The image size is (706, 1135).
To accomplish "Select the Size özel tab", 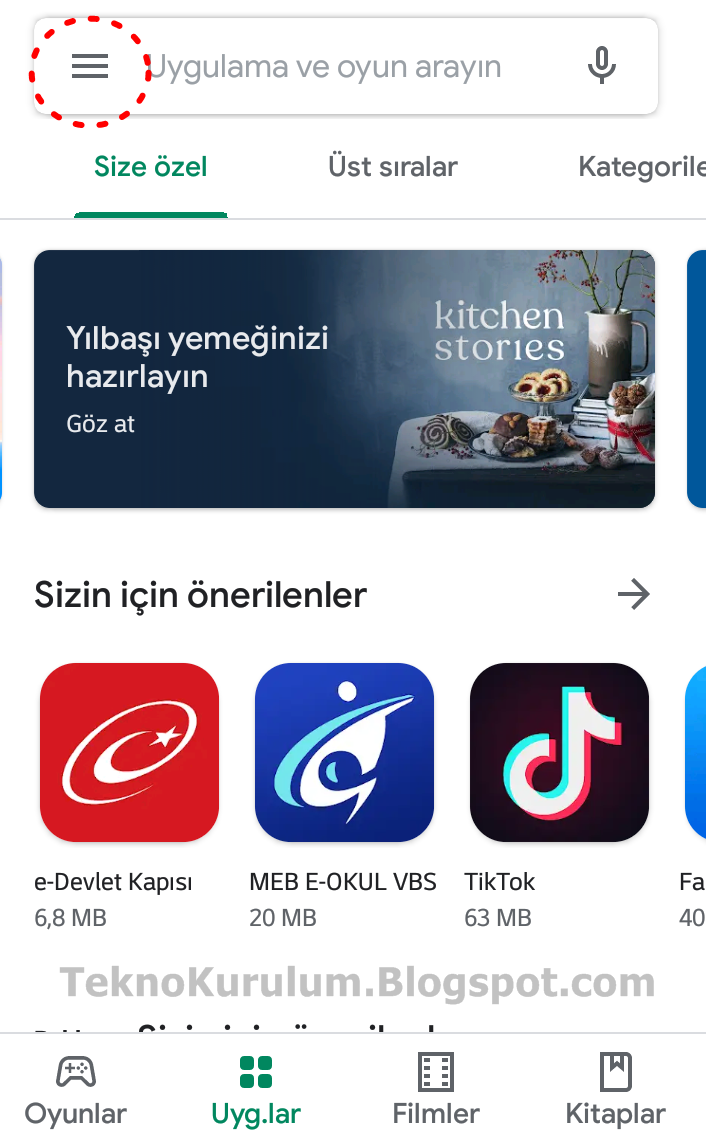I will pyautogui.click(x=151, y=167).
